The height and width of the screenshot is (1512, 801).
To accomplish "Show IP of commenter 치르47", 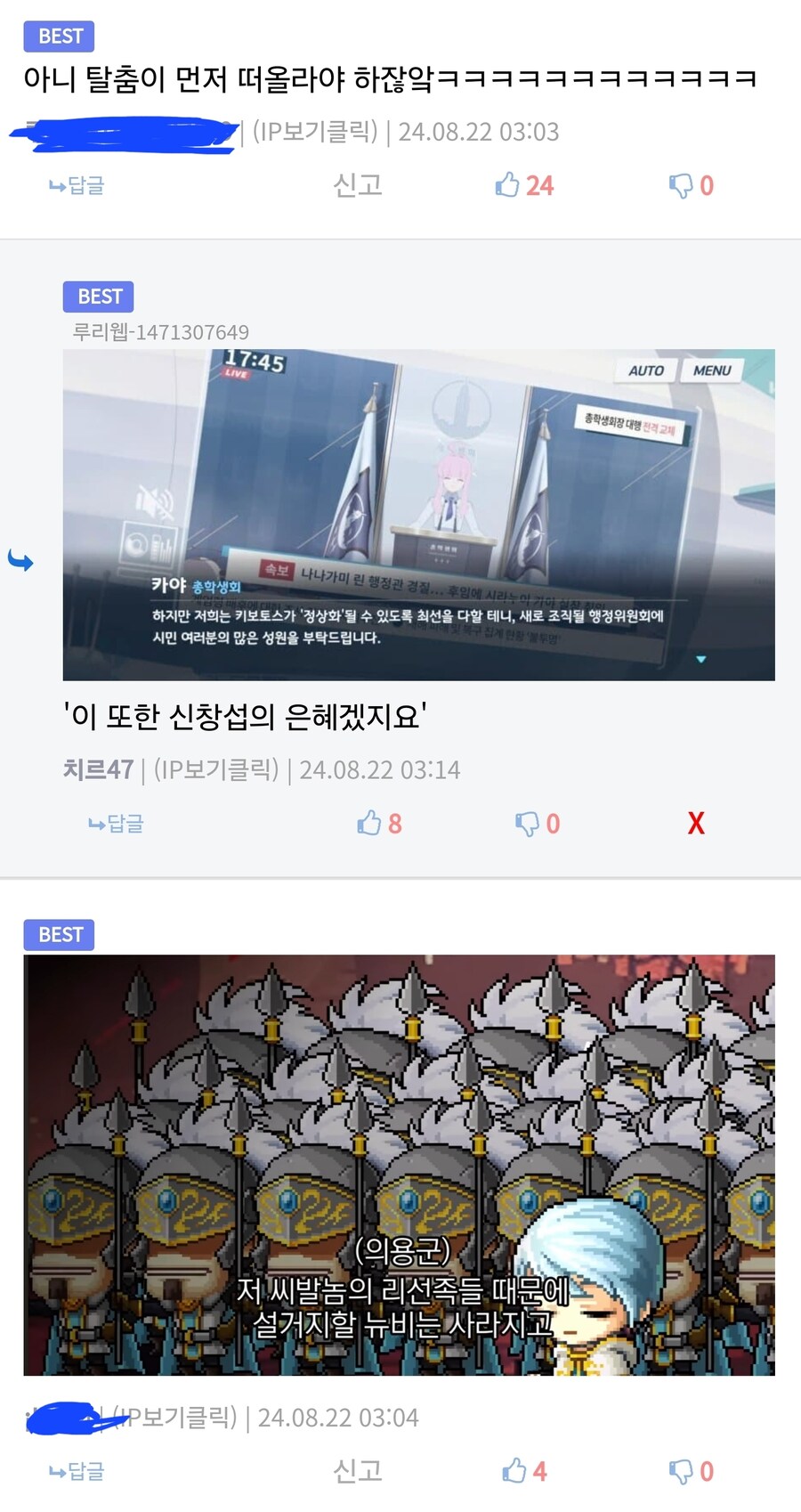I will [216, 769].
